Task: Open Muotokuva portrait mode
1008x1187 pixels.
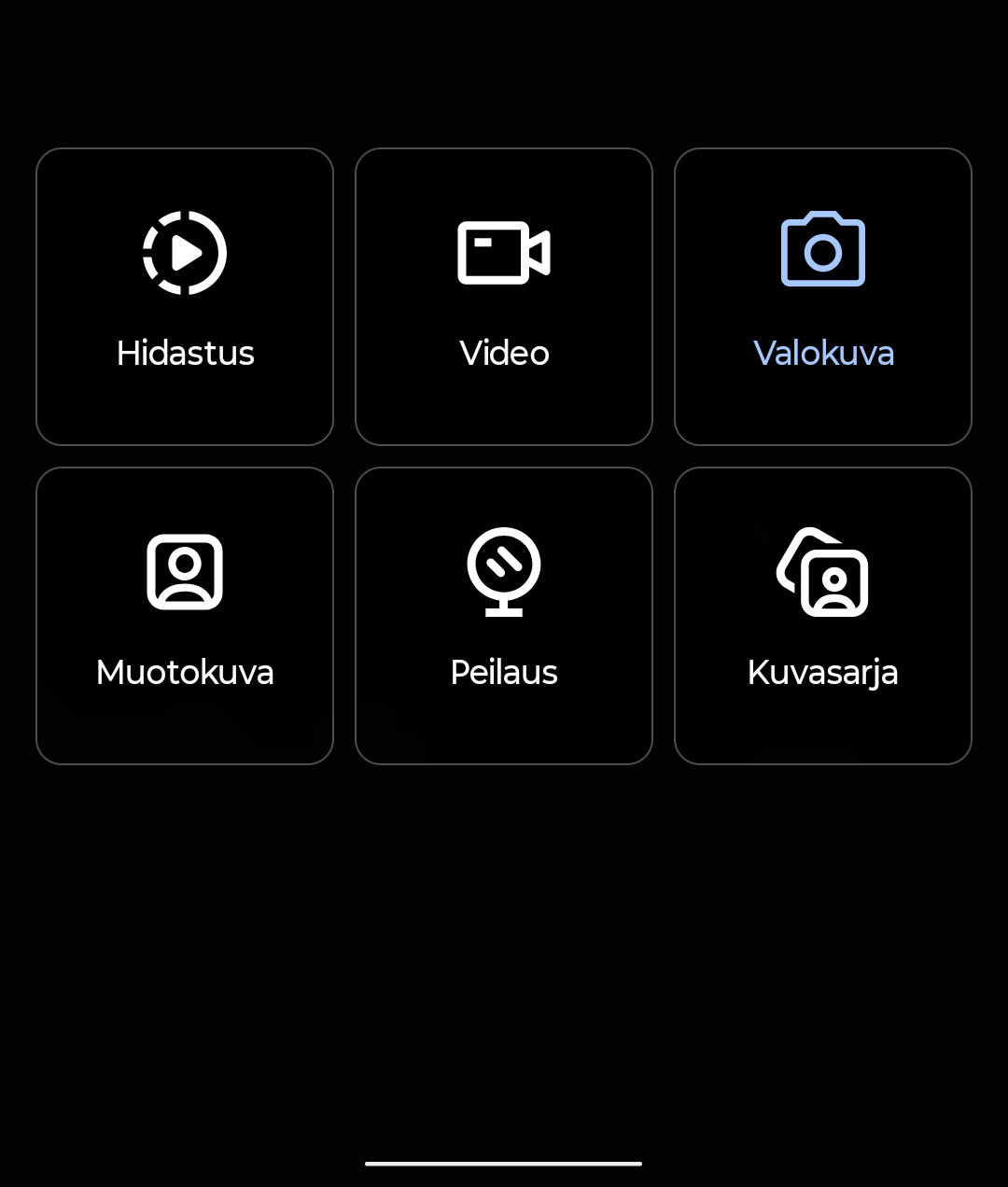Action: click(185, 616)
